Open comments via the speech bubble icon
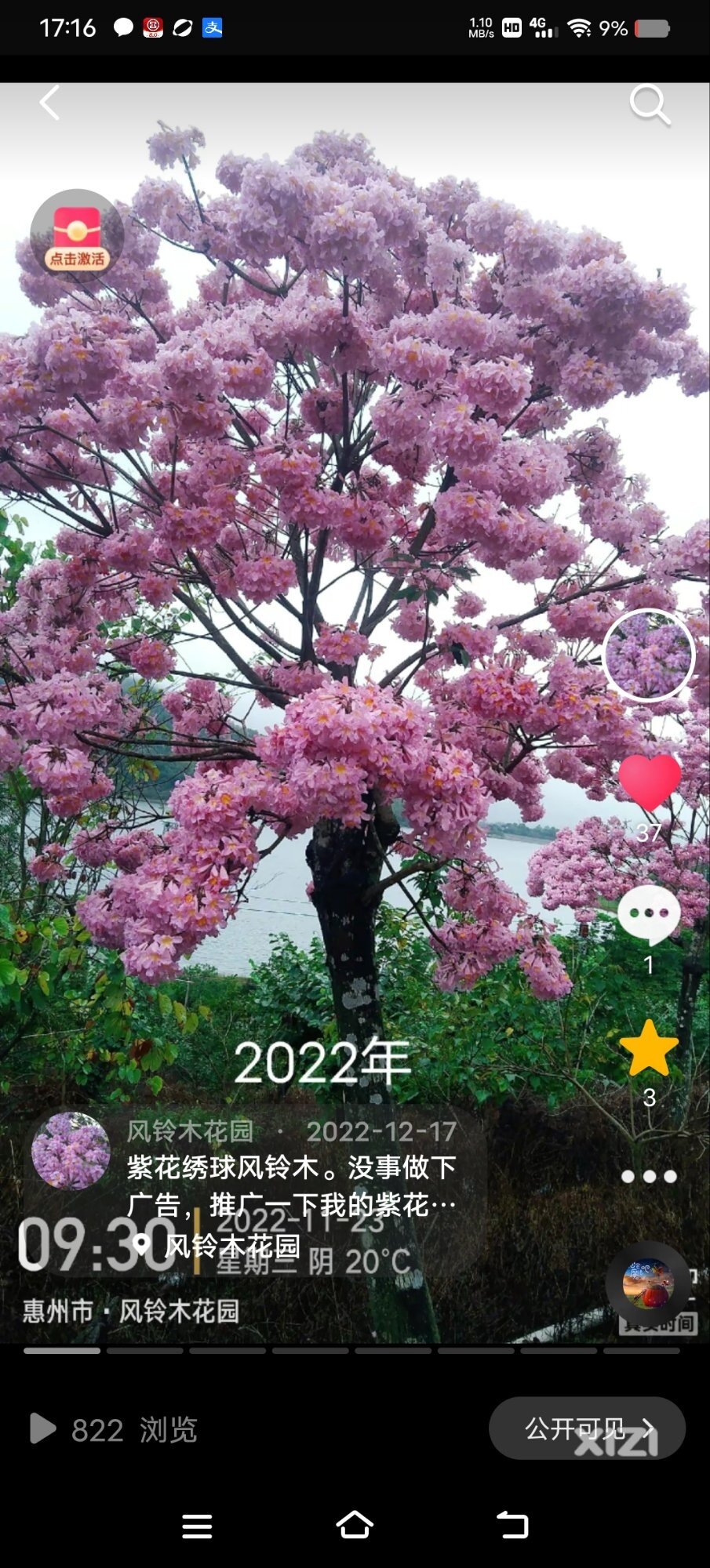 click(649, 915)
